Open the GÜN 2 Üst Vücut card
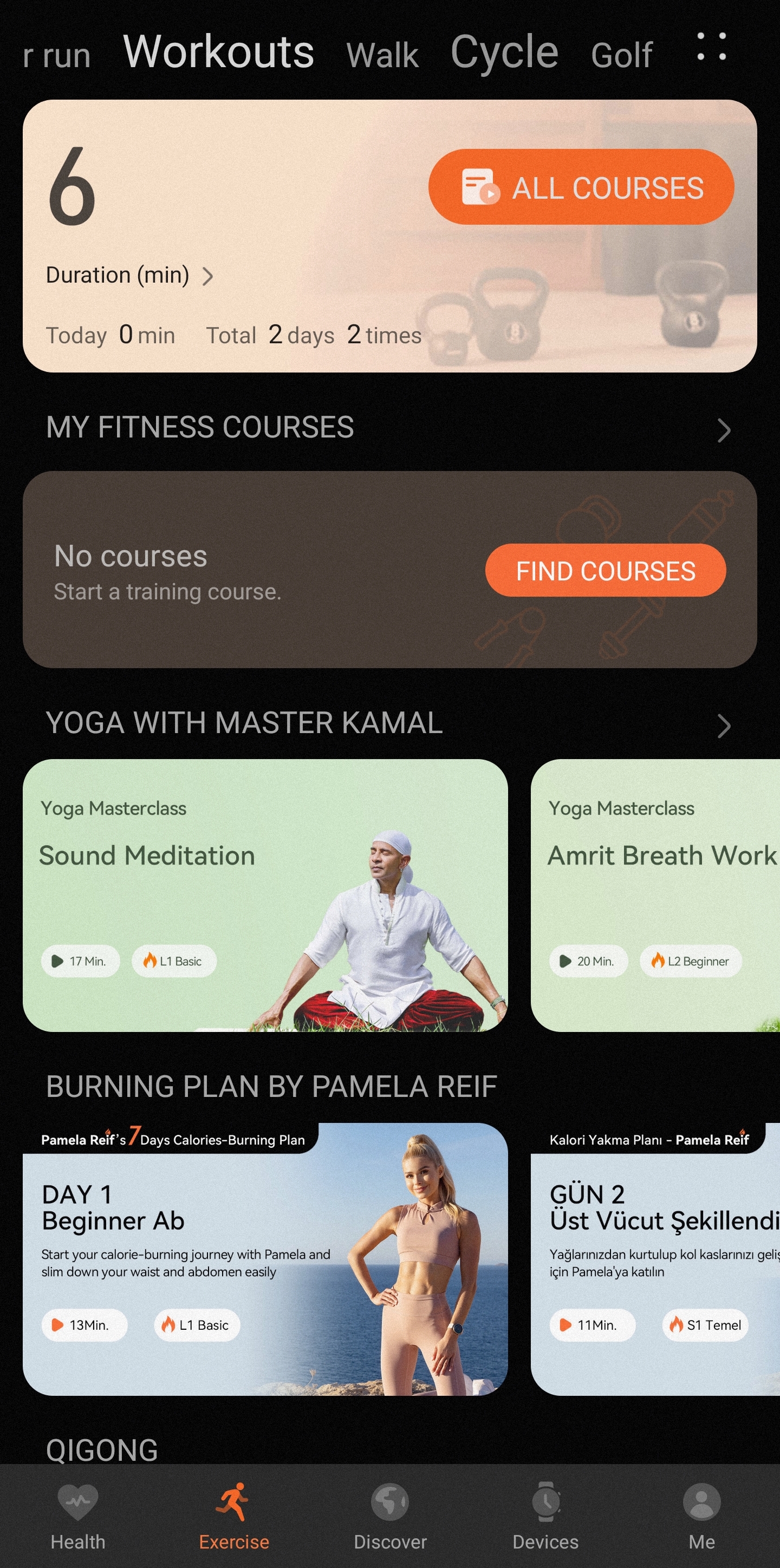 pyautogui.click(x=654, y=1259)
